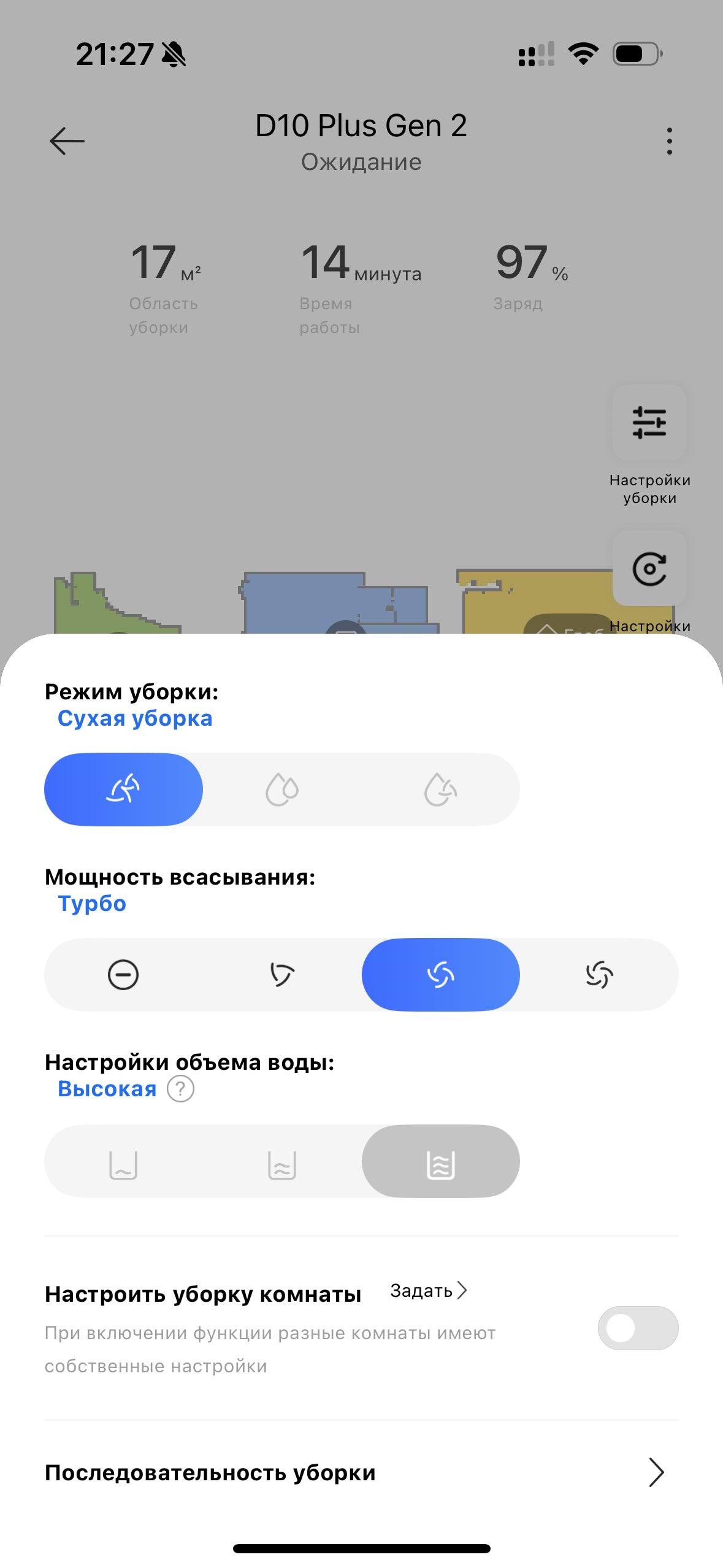The width and height of the screenshot is (723, 1568).
Task: Open the water volume help question mark
Action: point(181,1090)
